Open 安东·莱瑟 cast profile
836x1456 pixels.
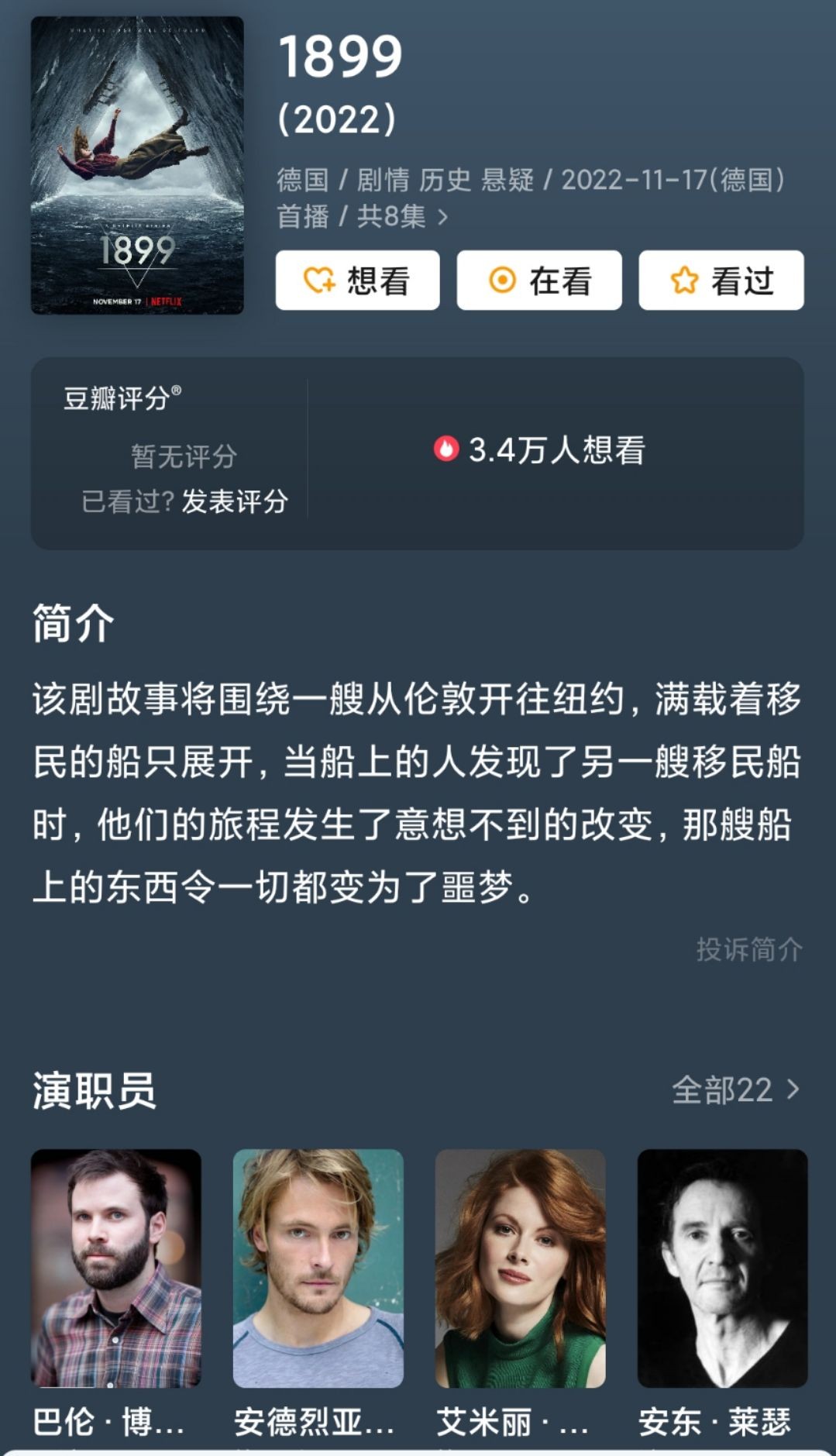tap(722, 1268)
